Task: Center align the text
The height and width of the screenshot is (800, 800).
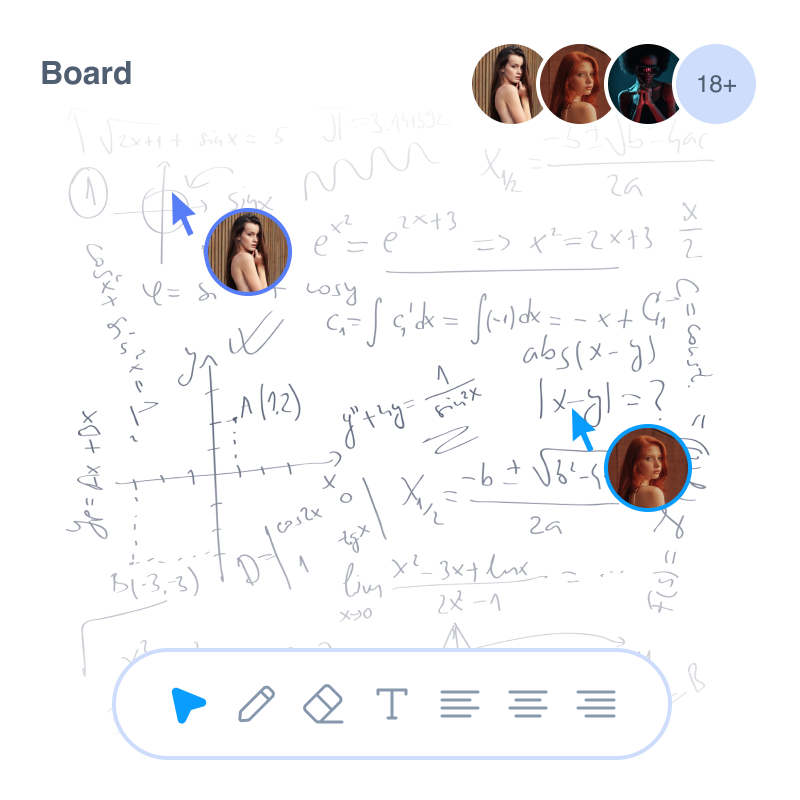Action: (x=527, y=705)
